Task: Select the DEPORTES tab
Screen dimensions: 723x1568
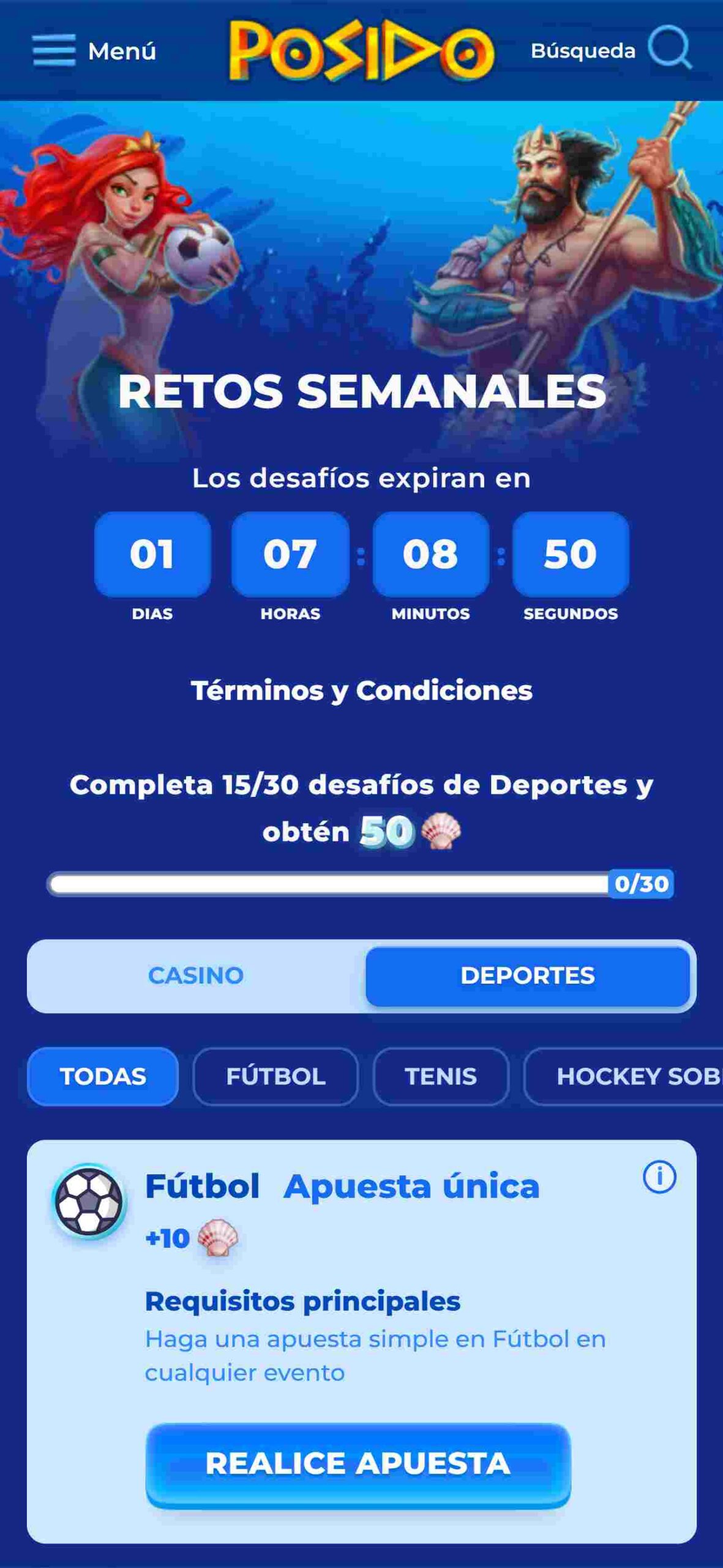Action: pyautogui.click(x=528, y=975)
